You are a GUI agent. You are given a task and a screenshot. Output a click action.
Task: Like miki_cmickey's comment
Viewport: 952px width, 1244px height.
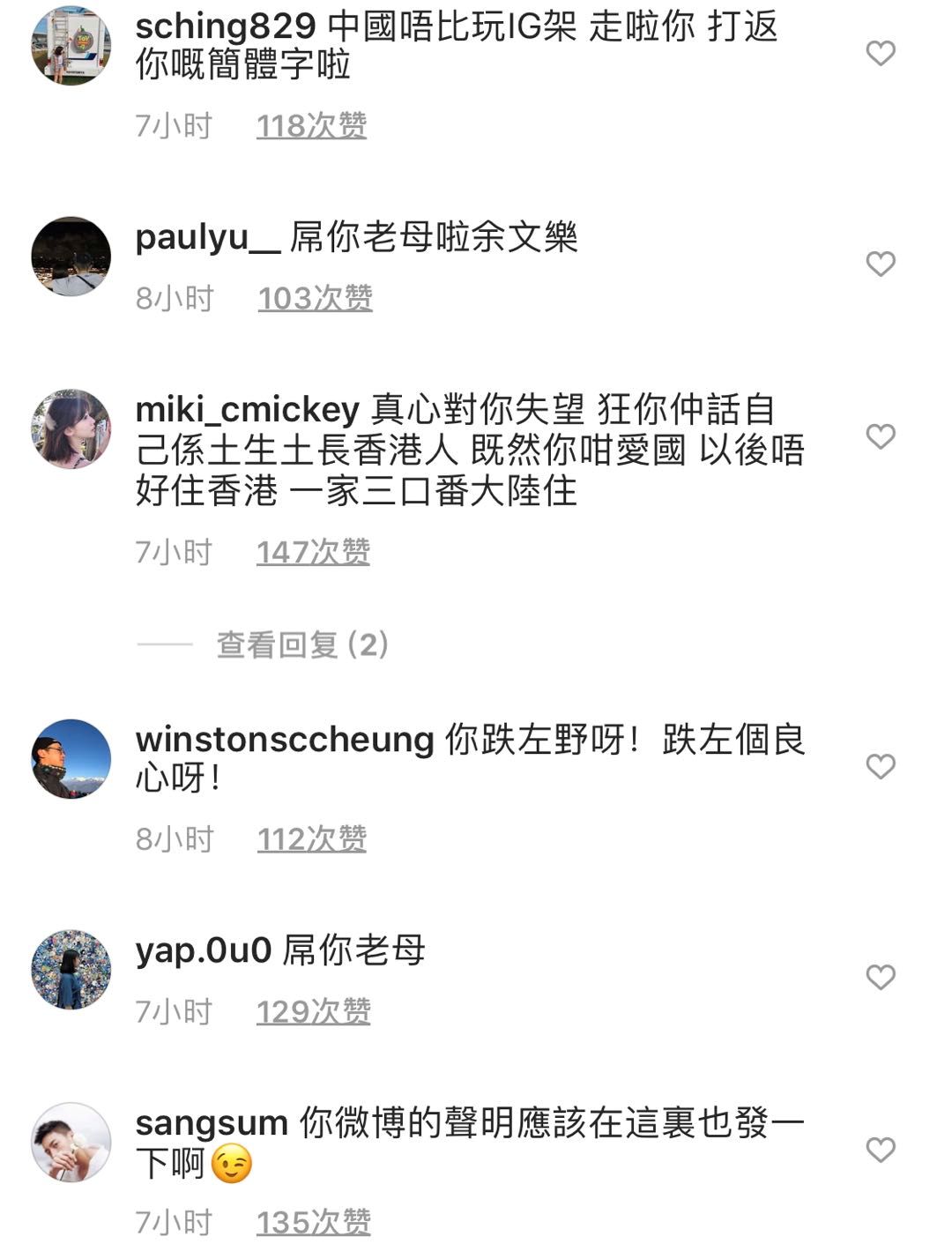tap(880, 436)
